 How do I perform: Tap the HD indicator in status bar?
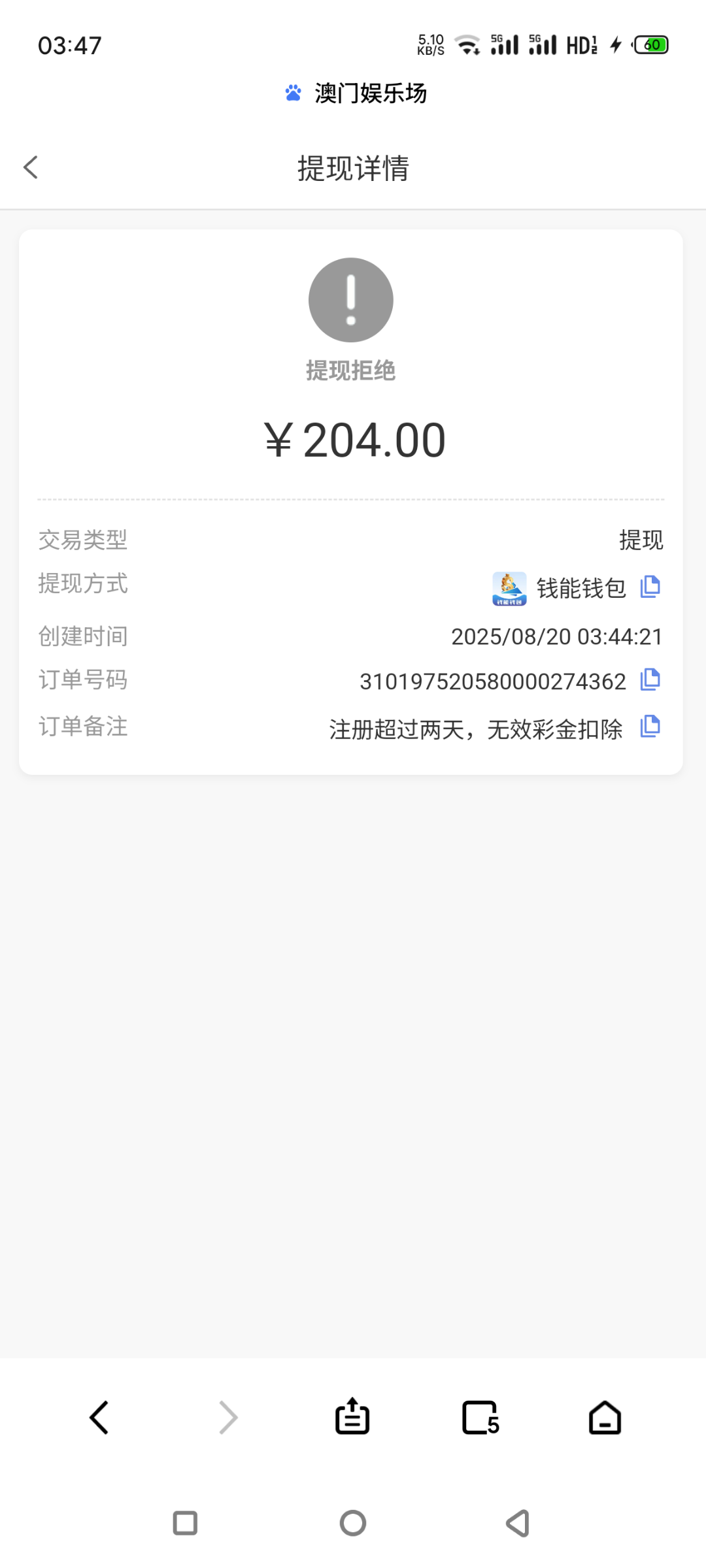578,44
